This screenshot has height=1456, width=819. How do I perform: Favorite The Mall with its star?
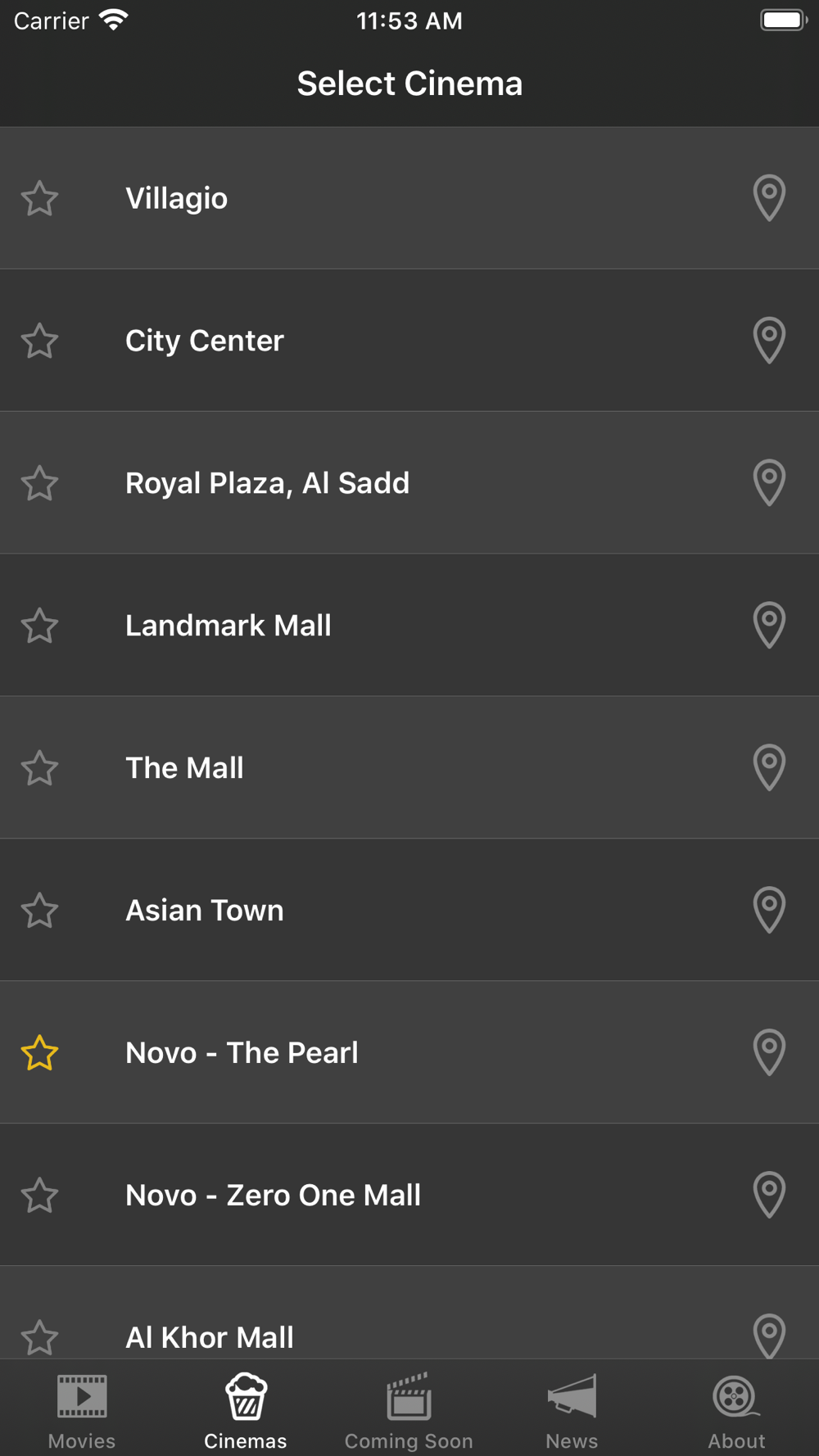[x=39, y=769]
